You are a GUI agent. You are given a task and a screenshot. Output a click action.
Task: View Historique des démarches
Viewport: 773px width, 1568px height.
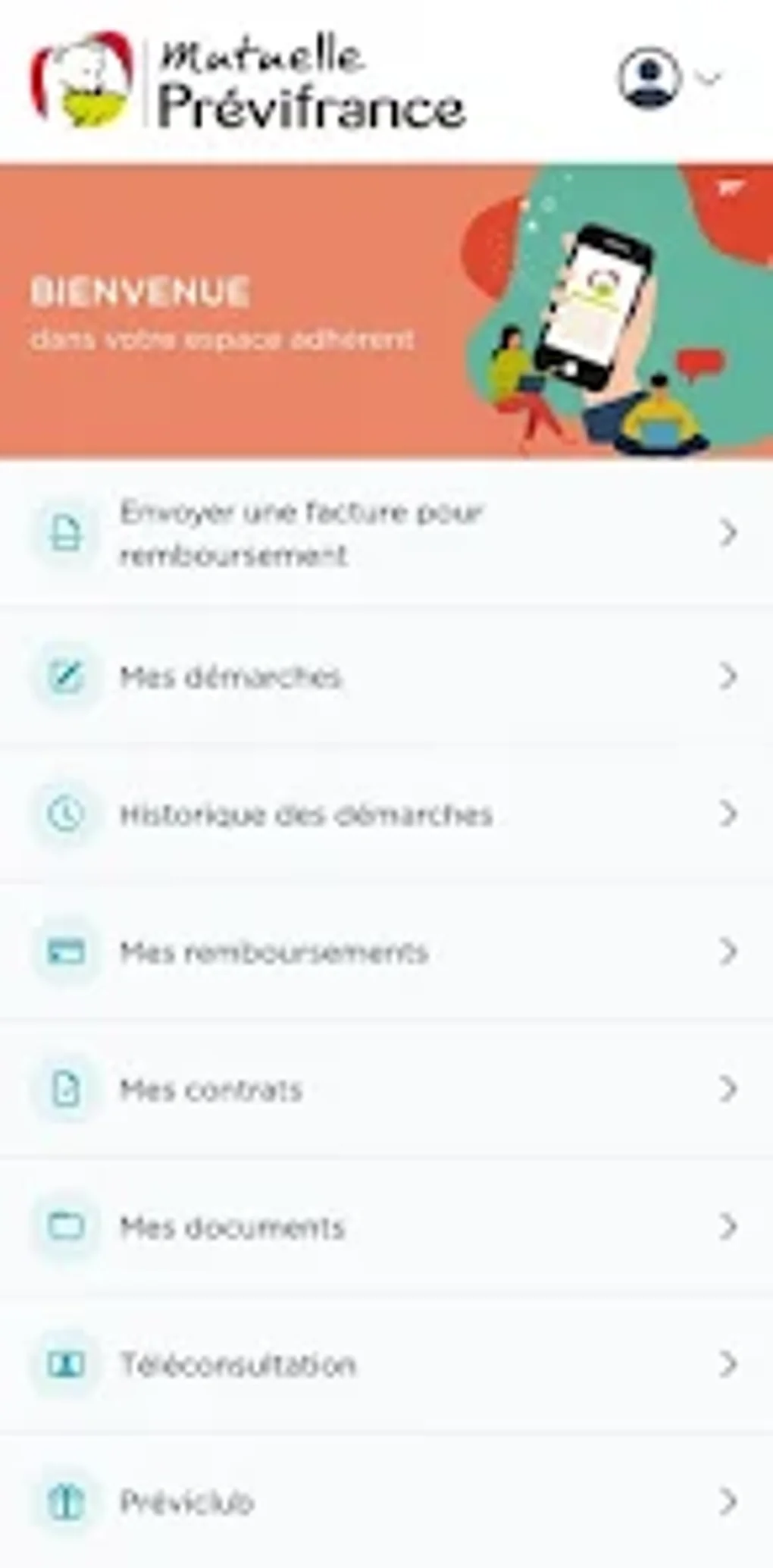coord(385,814)
